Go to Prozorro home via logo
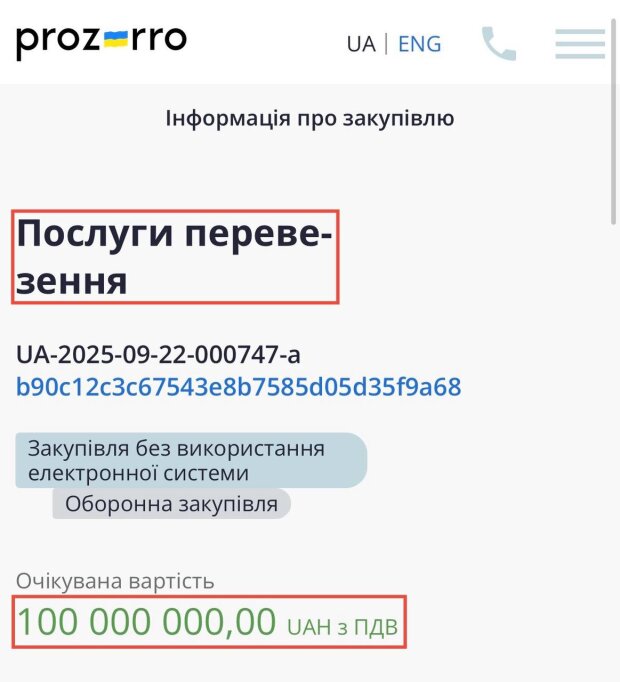 point(101,41)
